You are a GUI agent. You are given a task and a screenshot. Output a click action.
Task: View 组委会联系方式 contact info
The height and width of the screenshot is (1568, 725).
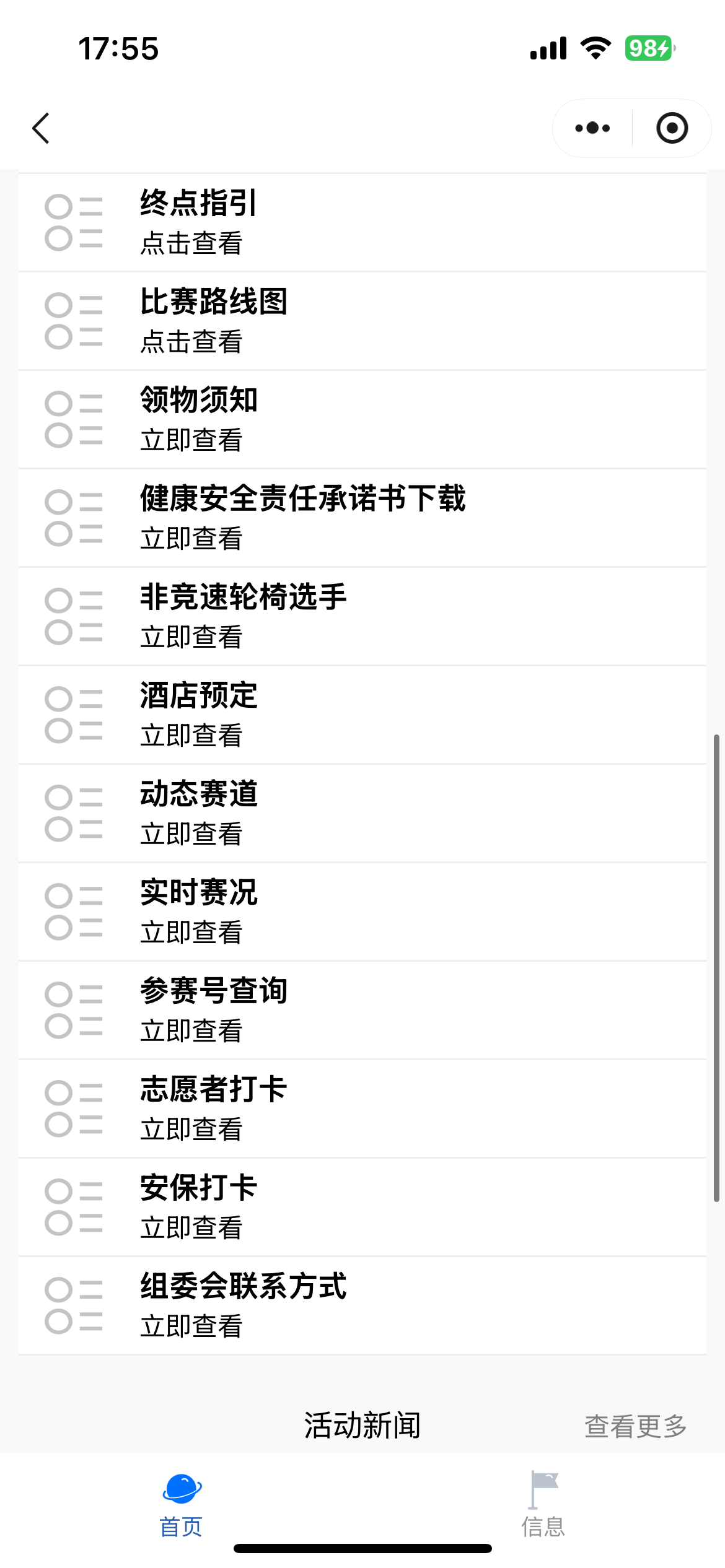362,1305
